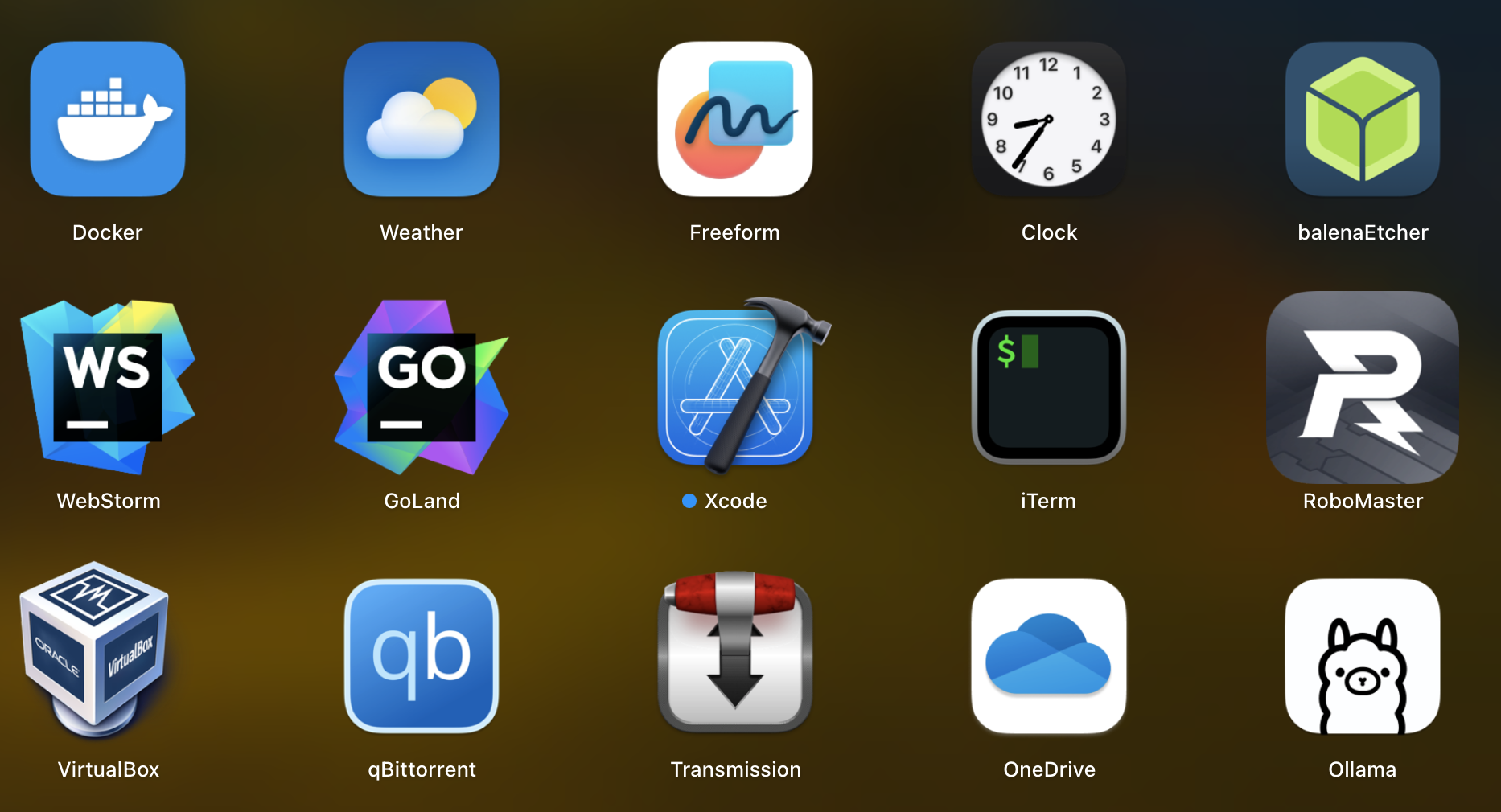Open RoboMaster
The width and height of the screenshot is (1501, 812).
[1363, 387]
